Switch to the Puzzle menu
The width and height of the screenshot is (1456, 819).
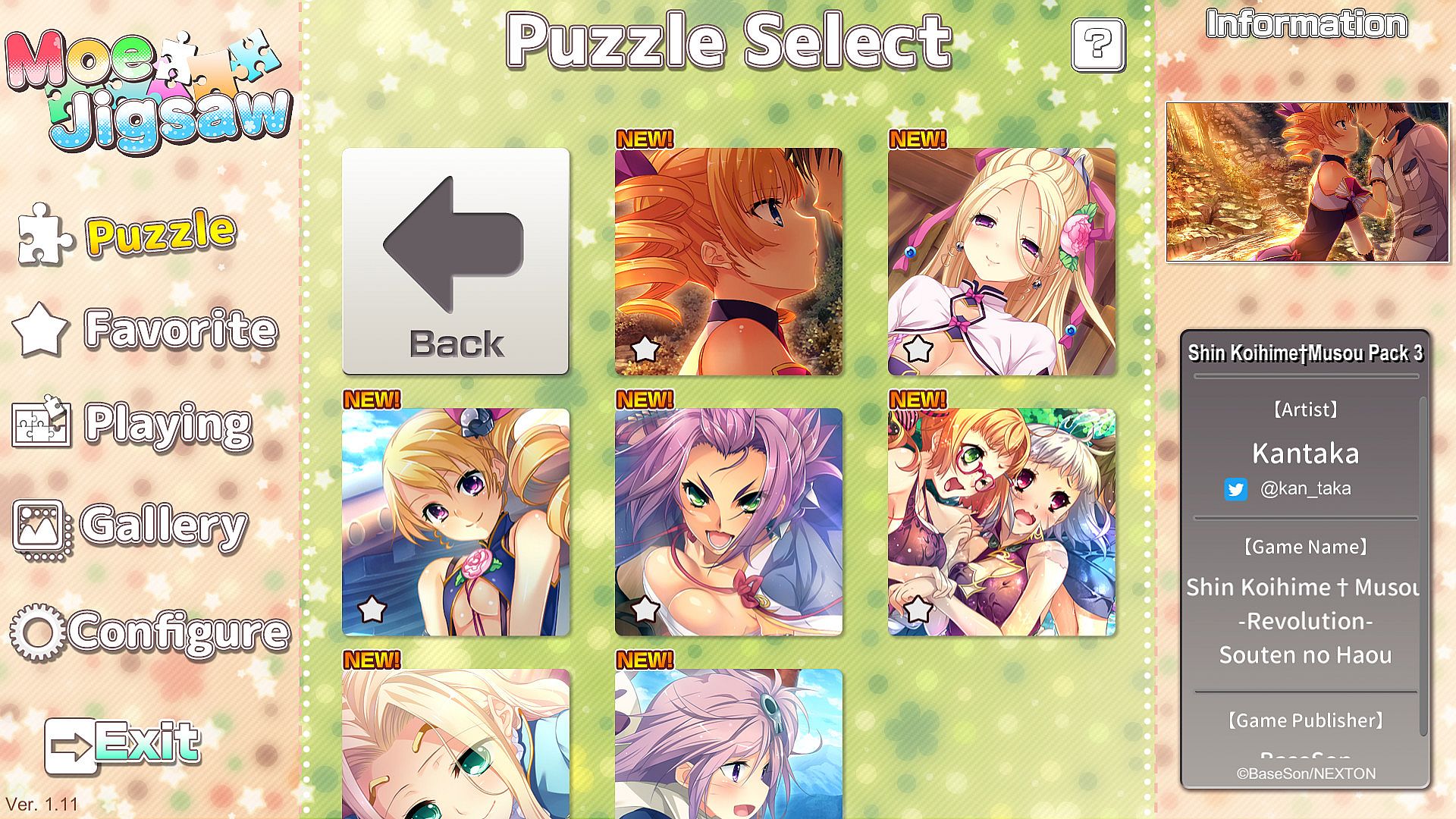(159, 234)
